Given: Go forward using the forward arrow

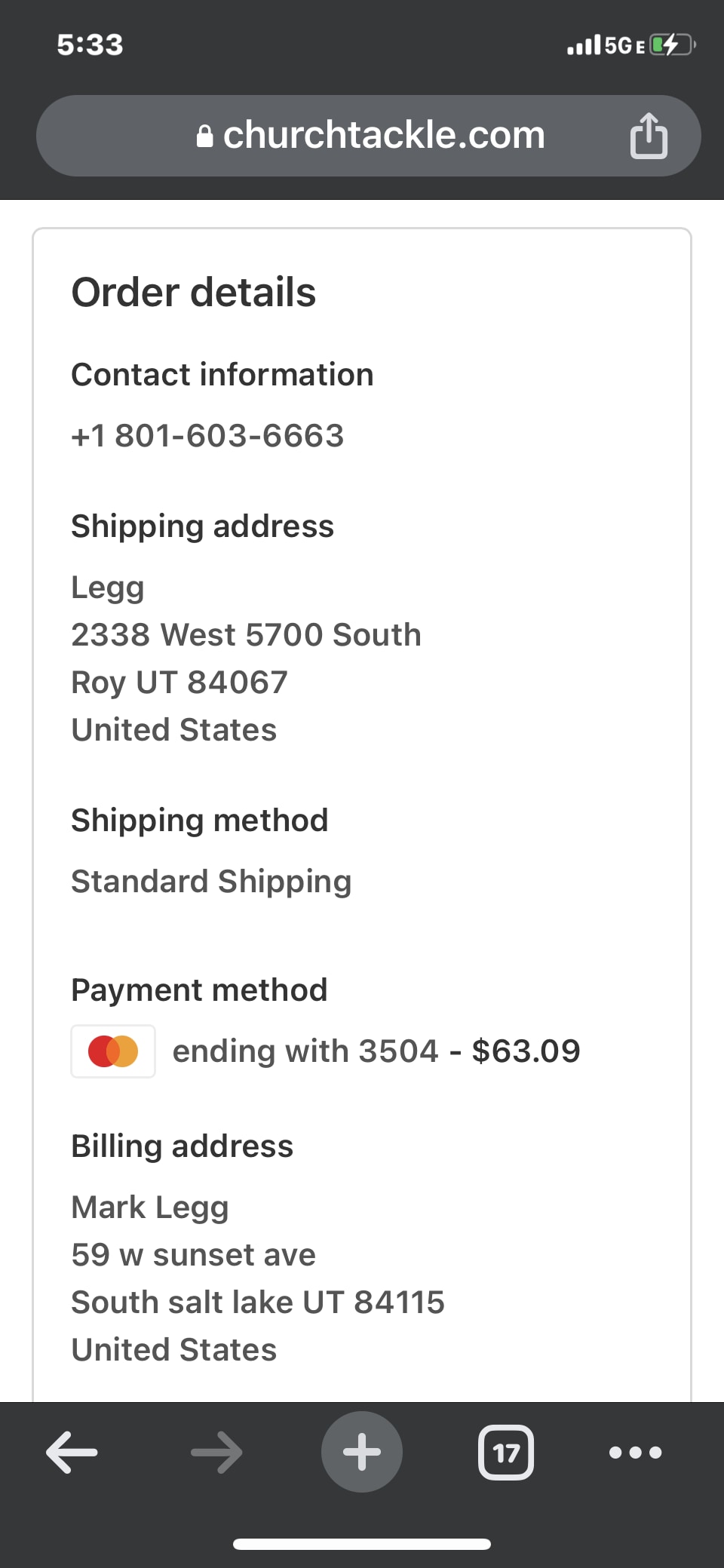Looking at the screenshot, I should point(217,1452).
